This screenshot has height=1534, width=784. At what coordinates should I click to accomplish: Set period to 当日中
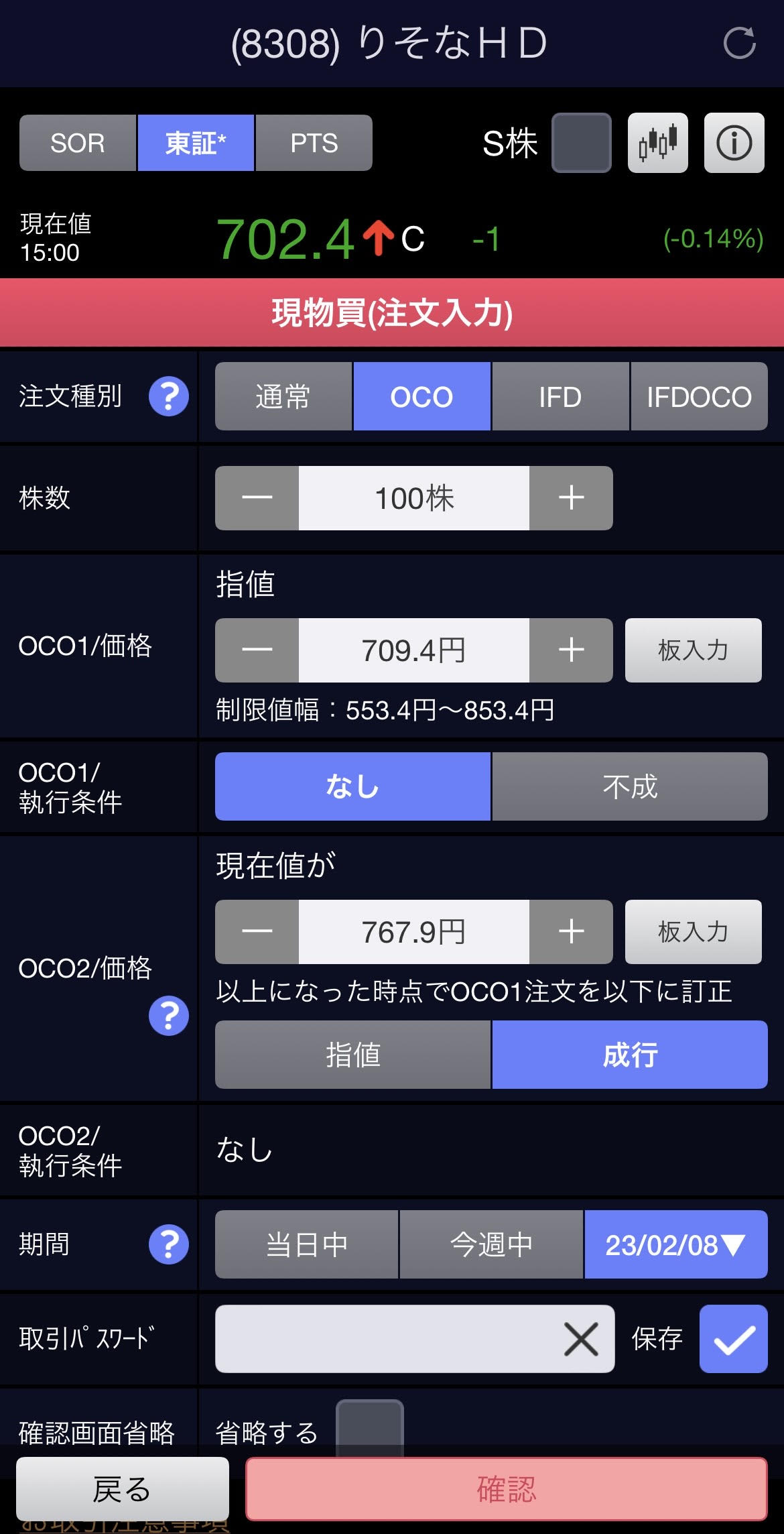(x=307, y=1244)
